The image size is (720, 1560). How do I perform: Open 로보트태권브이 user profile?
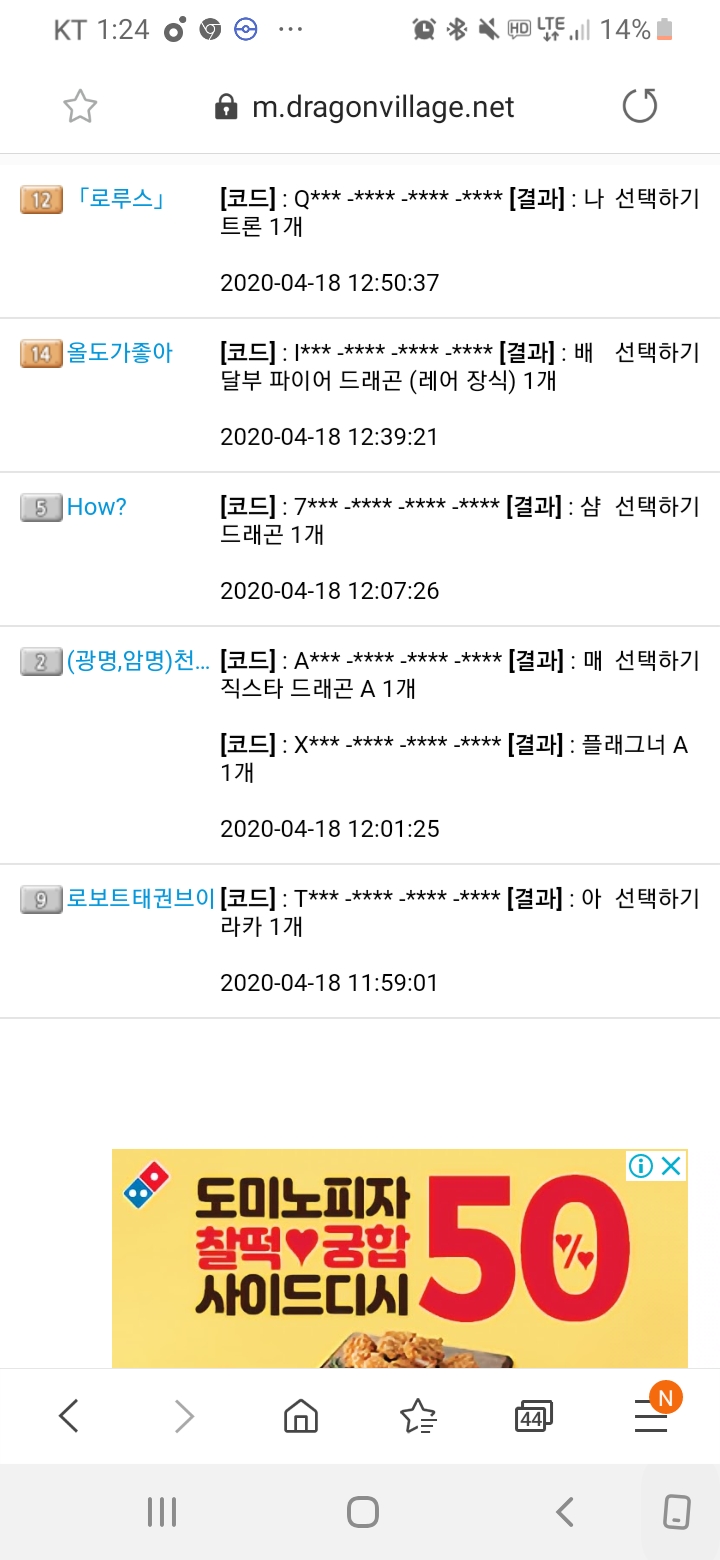[141, 899]
